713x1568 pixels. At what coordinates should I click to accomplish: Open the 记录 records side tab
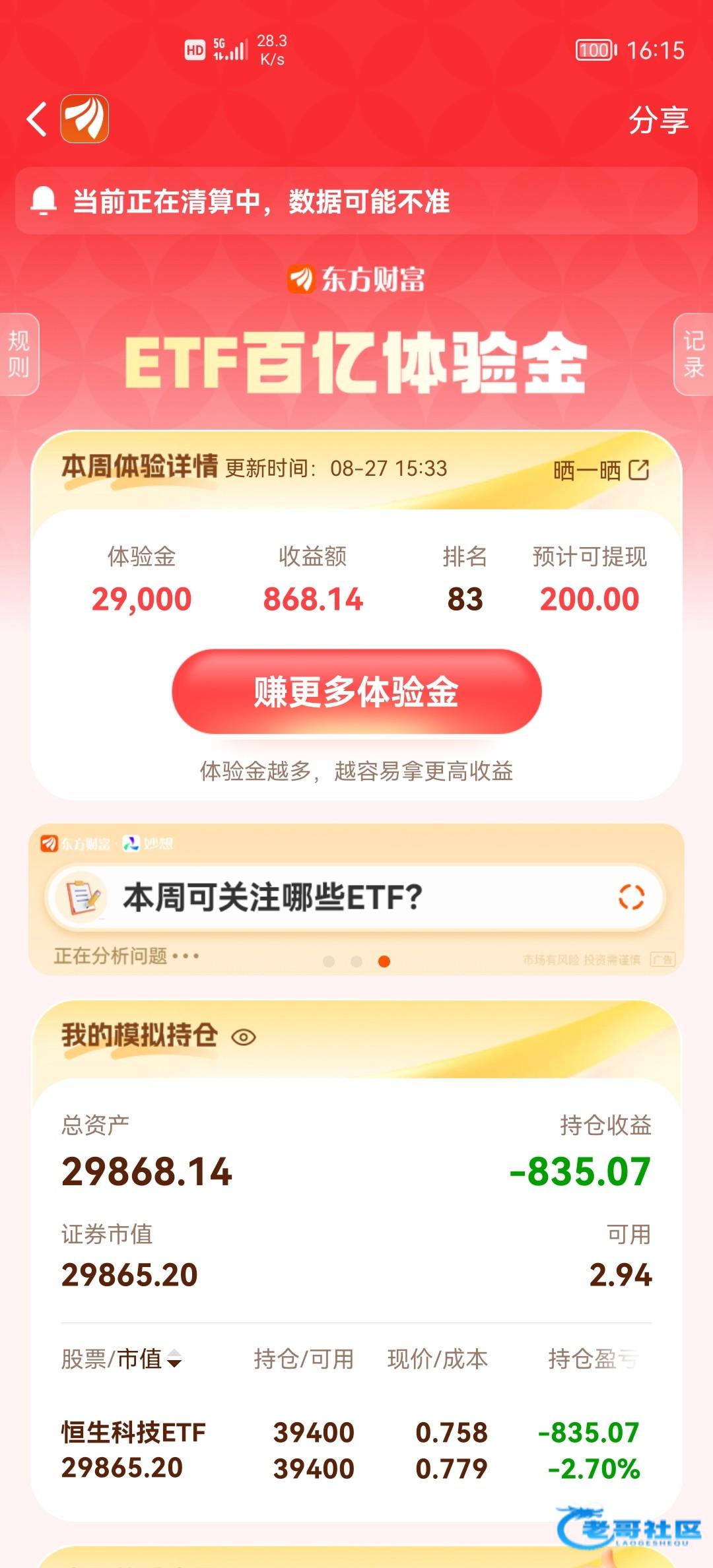coord(693,354)
